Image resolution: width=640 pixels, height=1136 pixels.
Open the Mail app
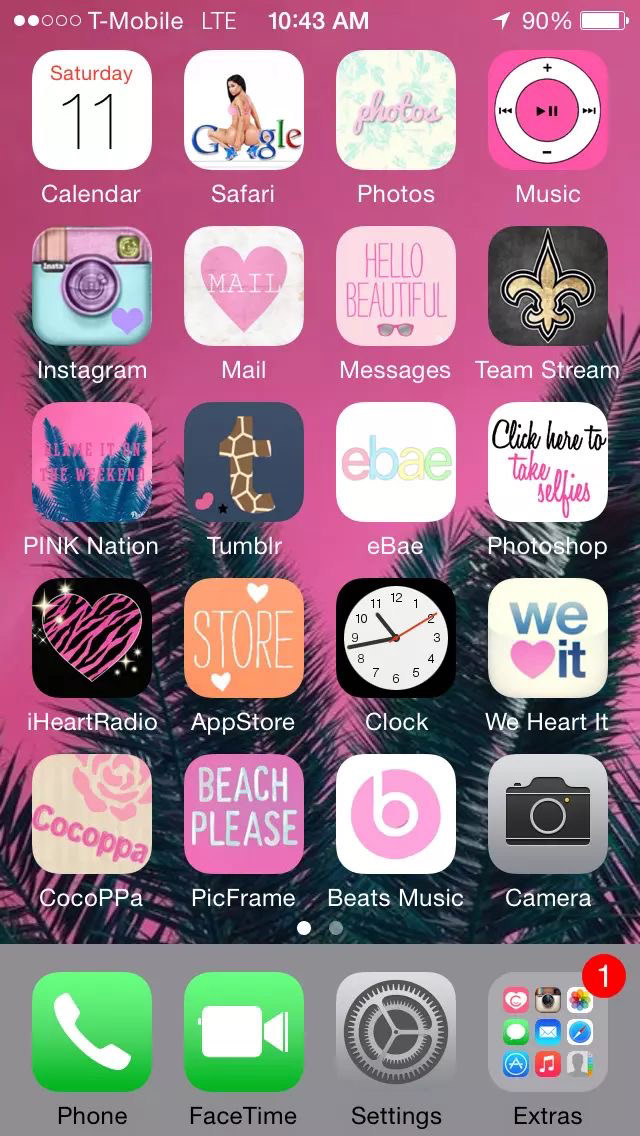[x=244, y=286]
